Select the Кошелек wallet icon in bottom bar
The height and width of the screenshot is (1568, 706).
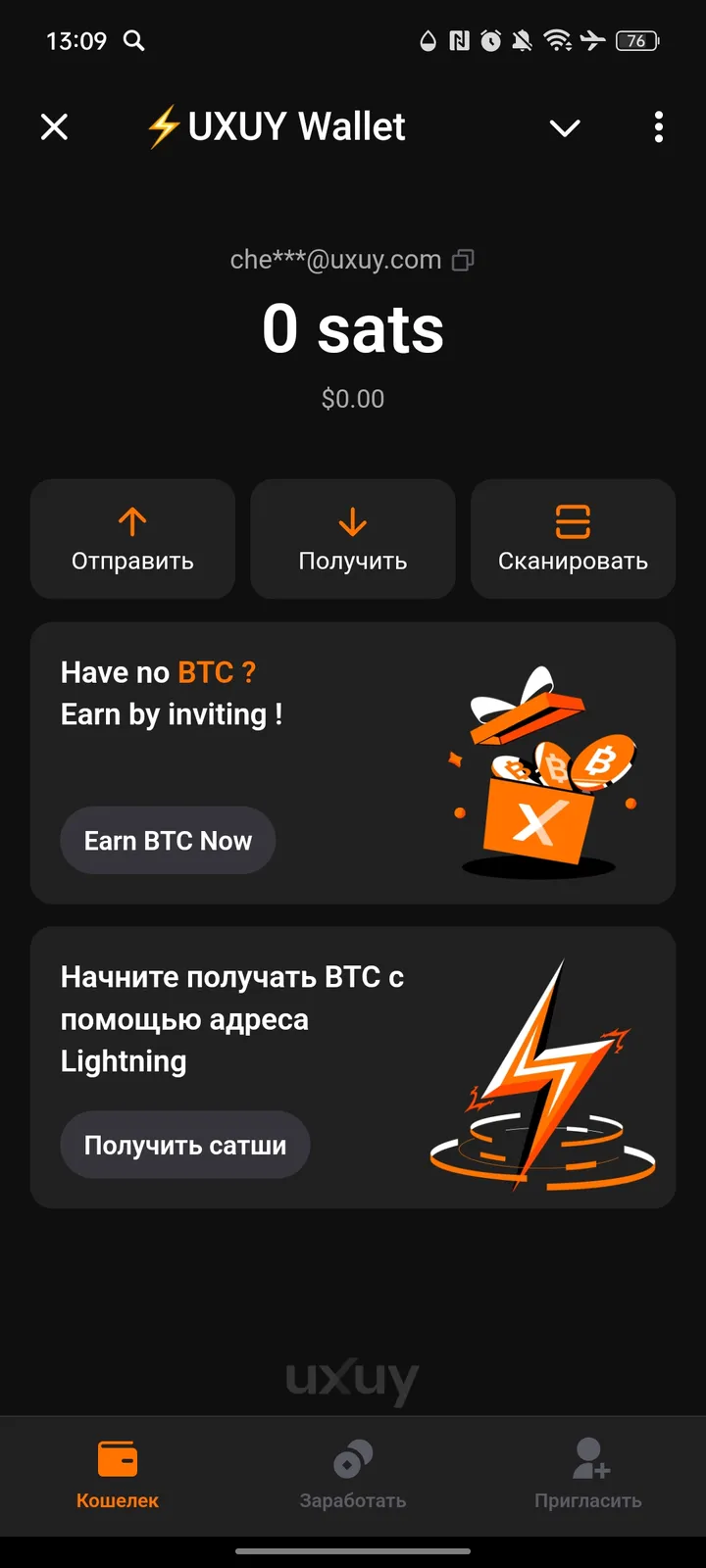point(117,1458)
